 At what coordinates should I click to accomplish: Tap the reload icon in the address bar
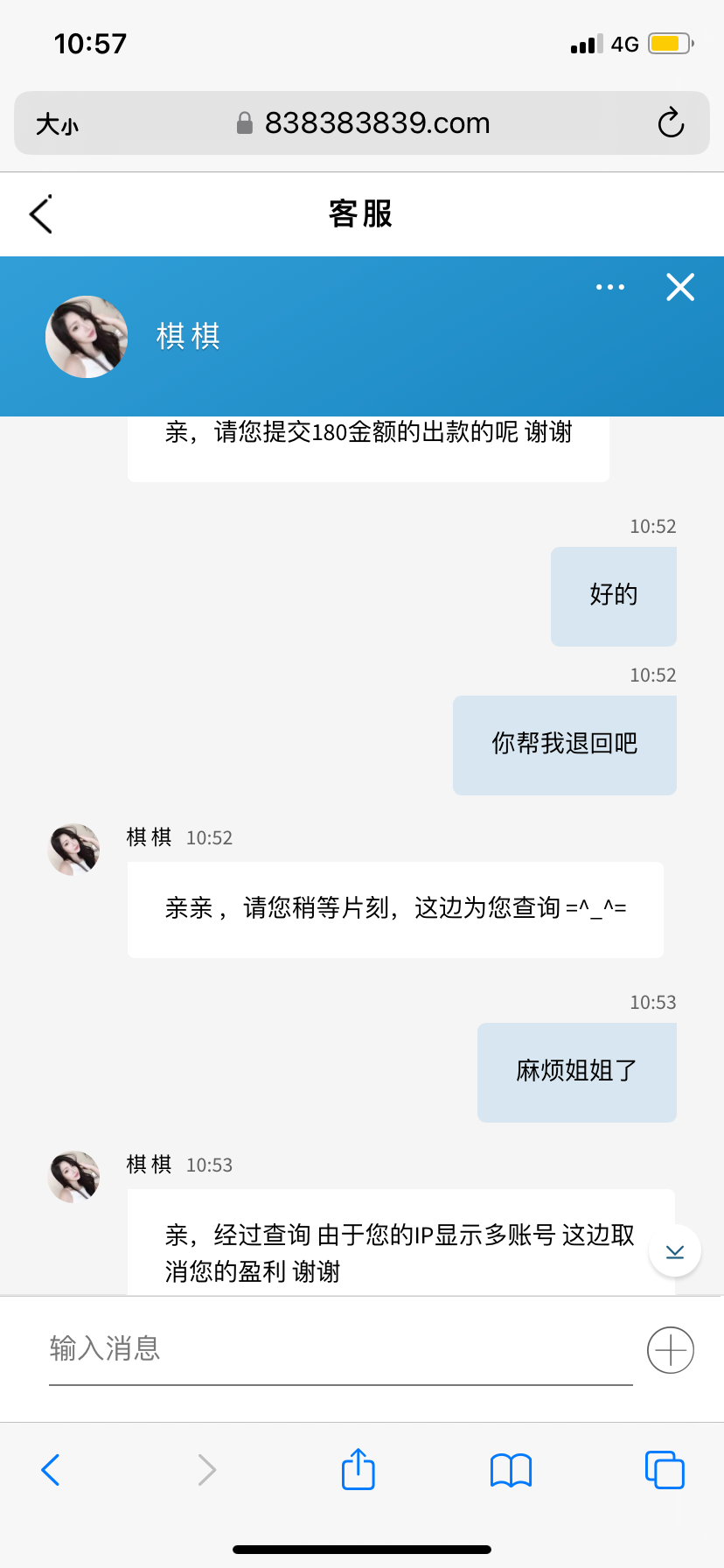coord(670,123)
